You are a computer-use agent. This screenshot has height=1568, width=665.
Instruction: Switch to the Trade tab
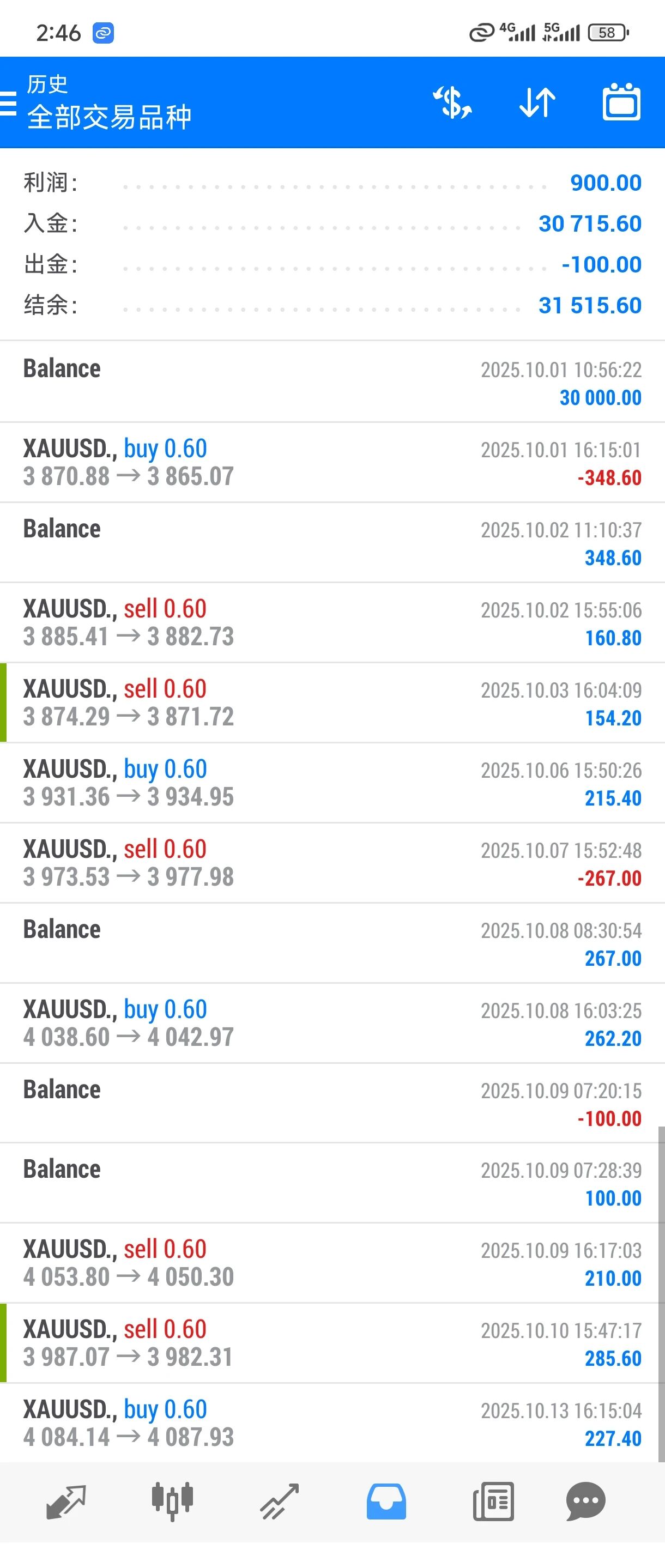click(x=280, y=1501)
